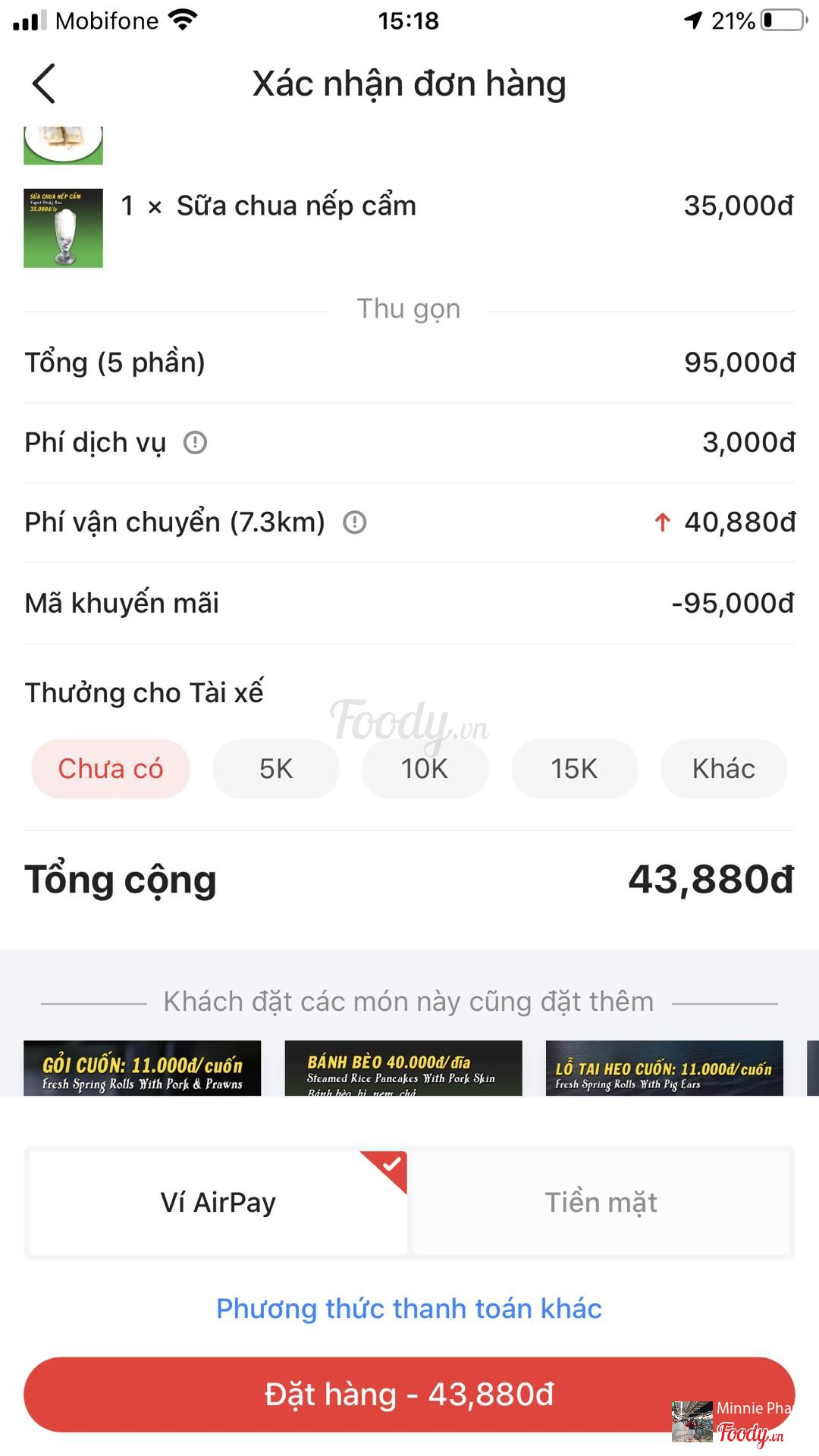Select Khác to enter custom tip
The height and width of the screenshot is (1456, 819).
723,769
